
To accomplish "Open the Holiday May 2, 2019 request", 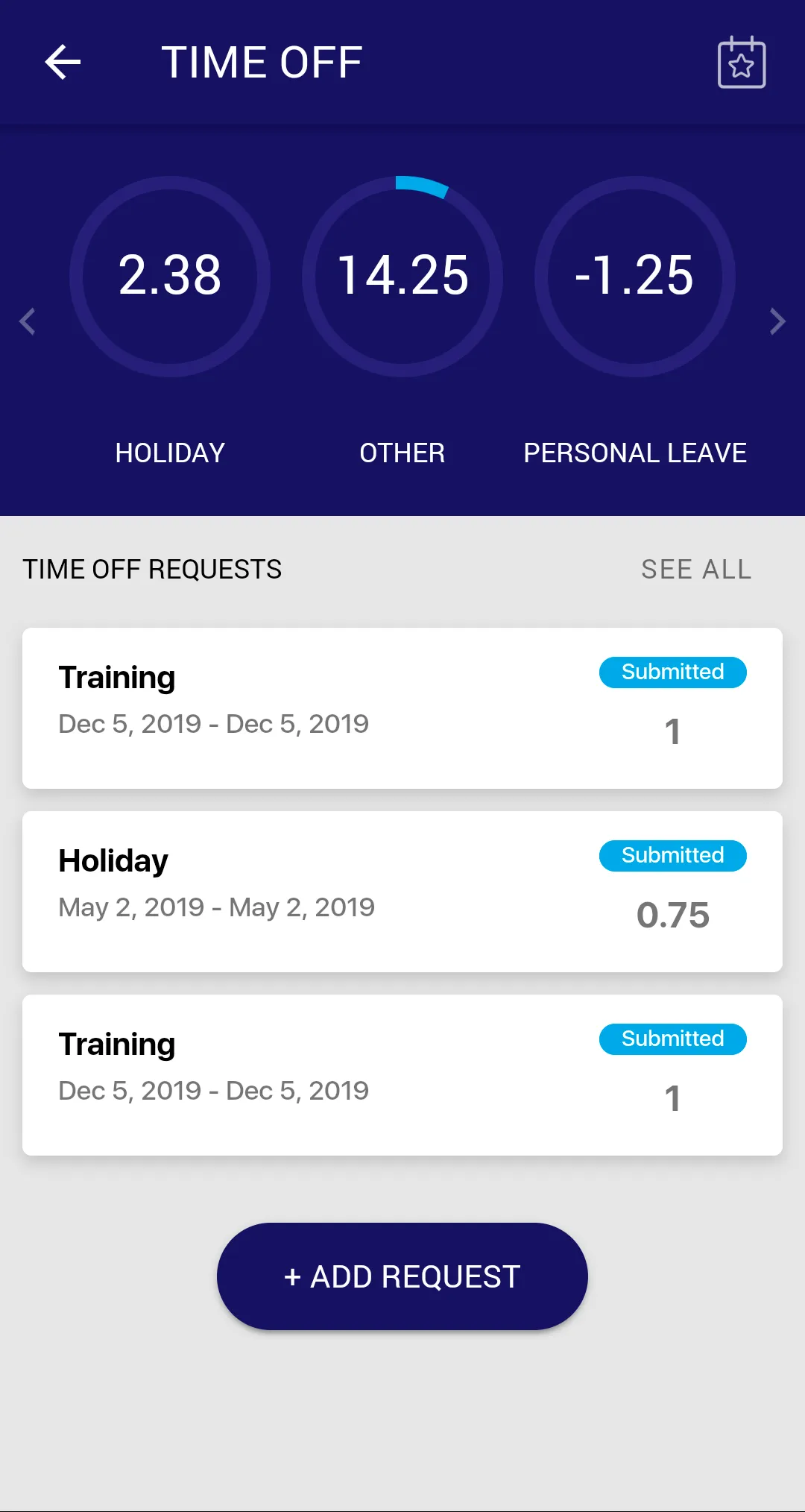I will (402, 892).
